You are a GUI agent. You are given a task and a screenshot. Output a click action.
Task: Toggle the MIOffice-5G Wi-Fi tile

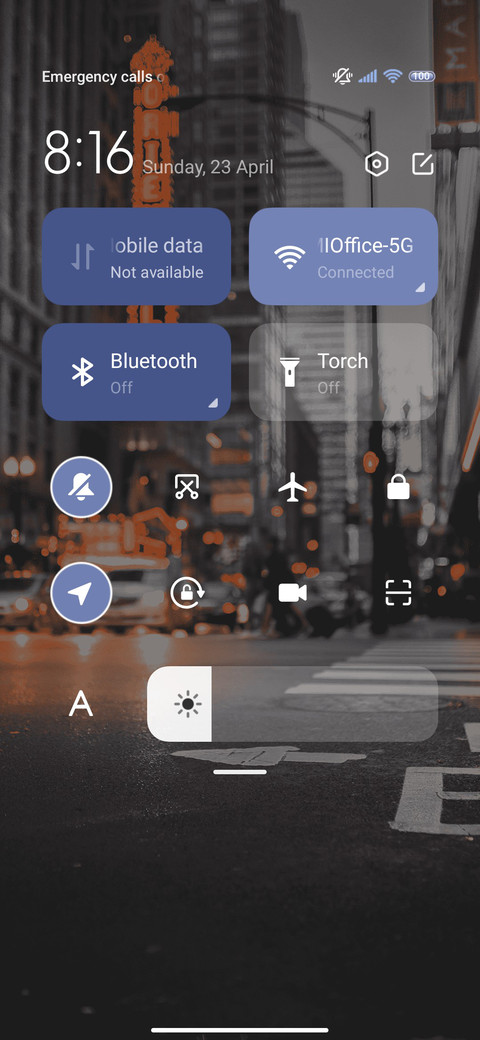click(343, 256)
